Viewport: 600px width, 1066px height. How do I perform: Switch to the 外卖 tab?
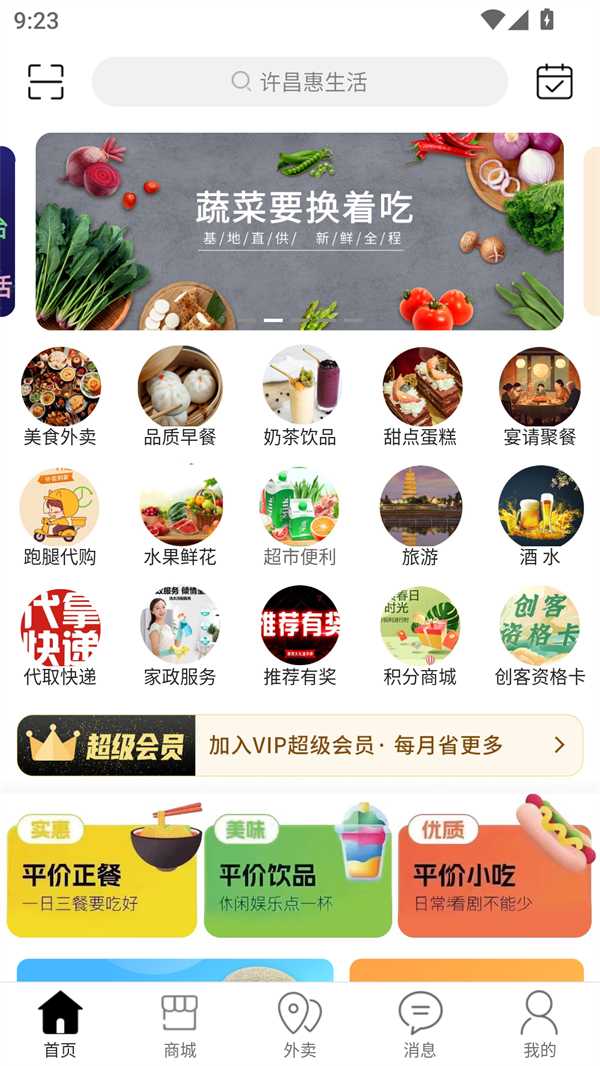pyautogui.click(x=300, y=1025)
